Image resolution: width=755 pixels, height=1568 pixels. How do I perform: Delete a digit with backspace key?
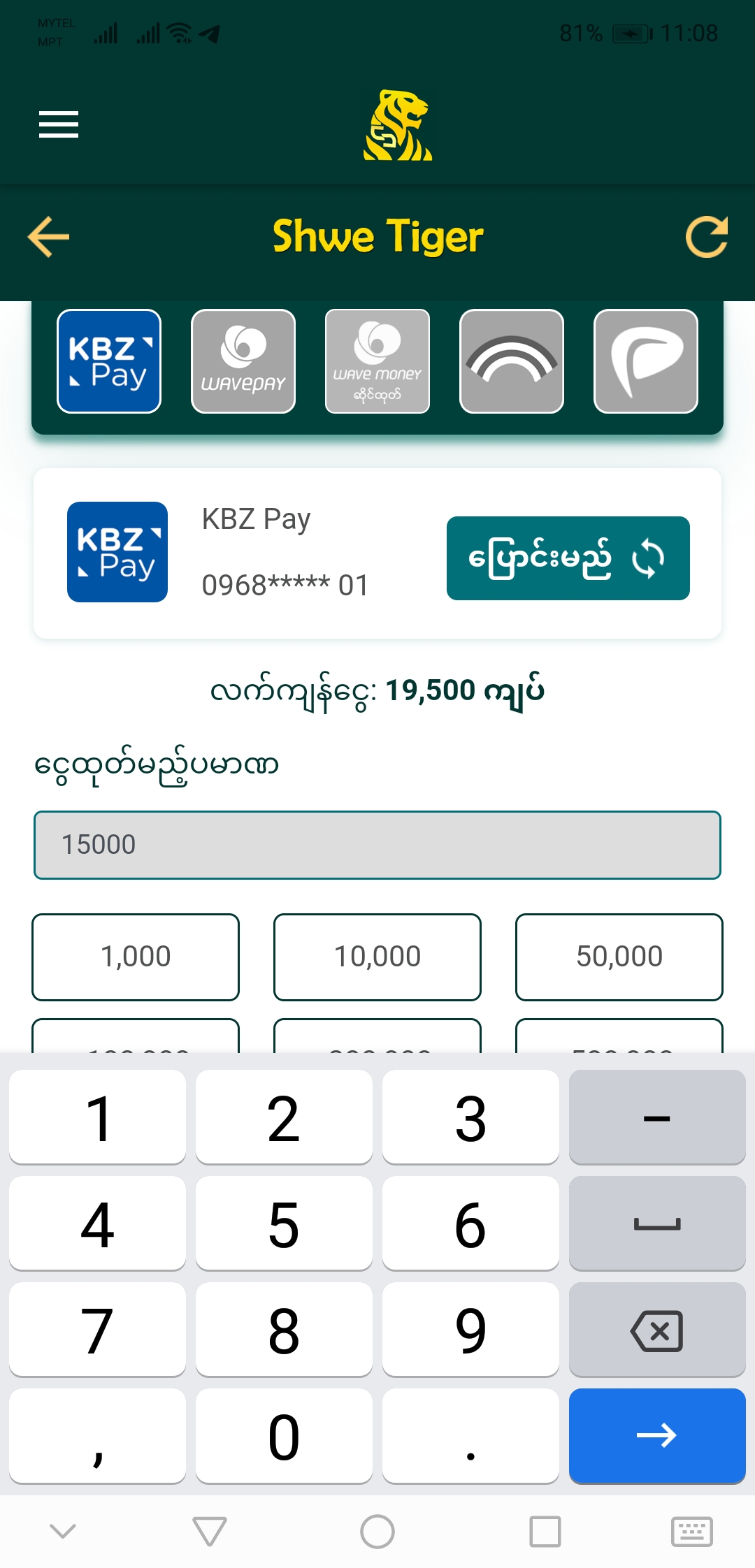(657, 1330)
